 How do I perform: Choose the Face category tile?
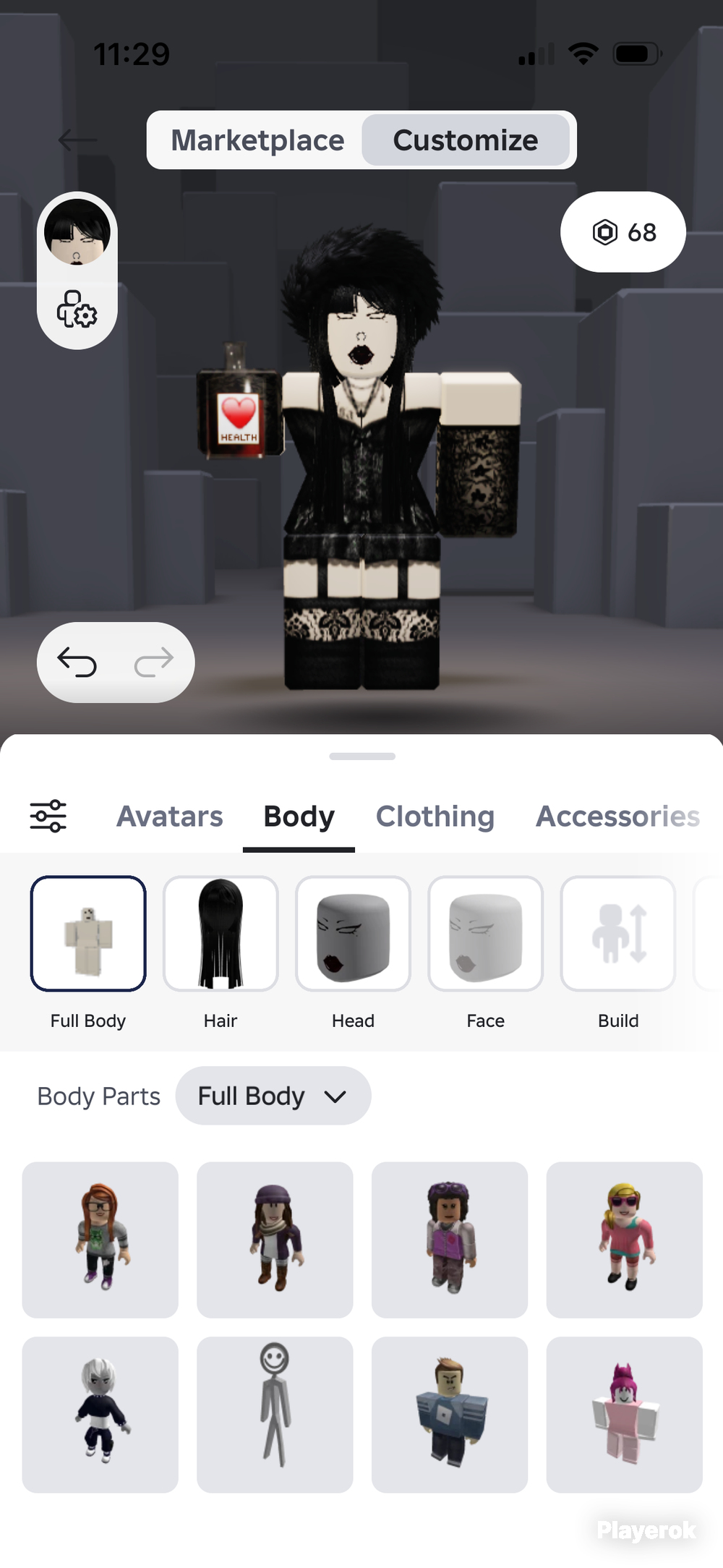[x=485, y=934]
